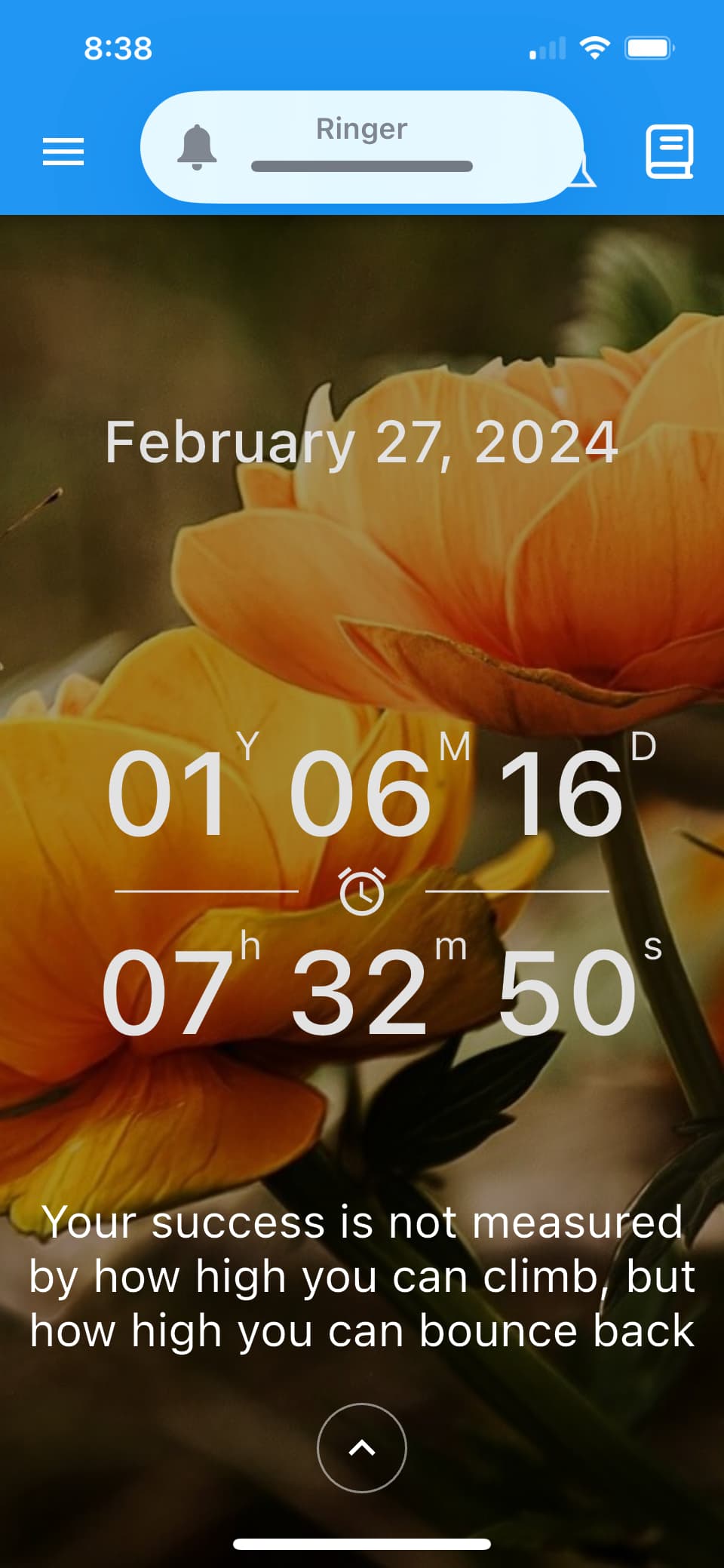Expand the bottom panel with up arrow
The height and width of the screenshot is (1568, 724).
click(362, 1447)
